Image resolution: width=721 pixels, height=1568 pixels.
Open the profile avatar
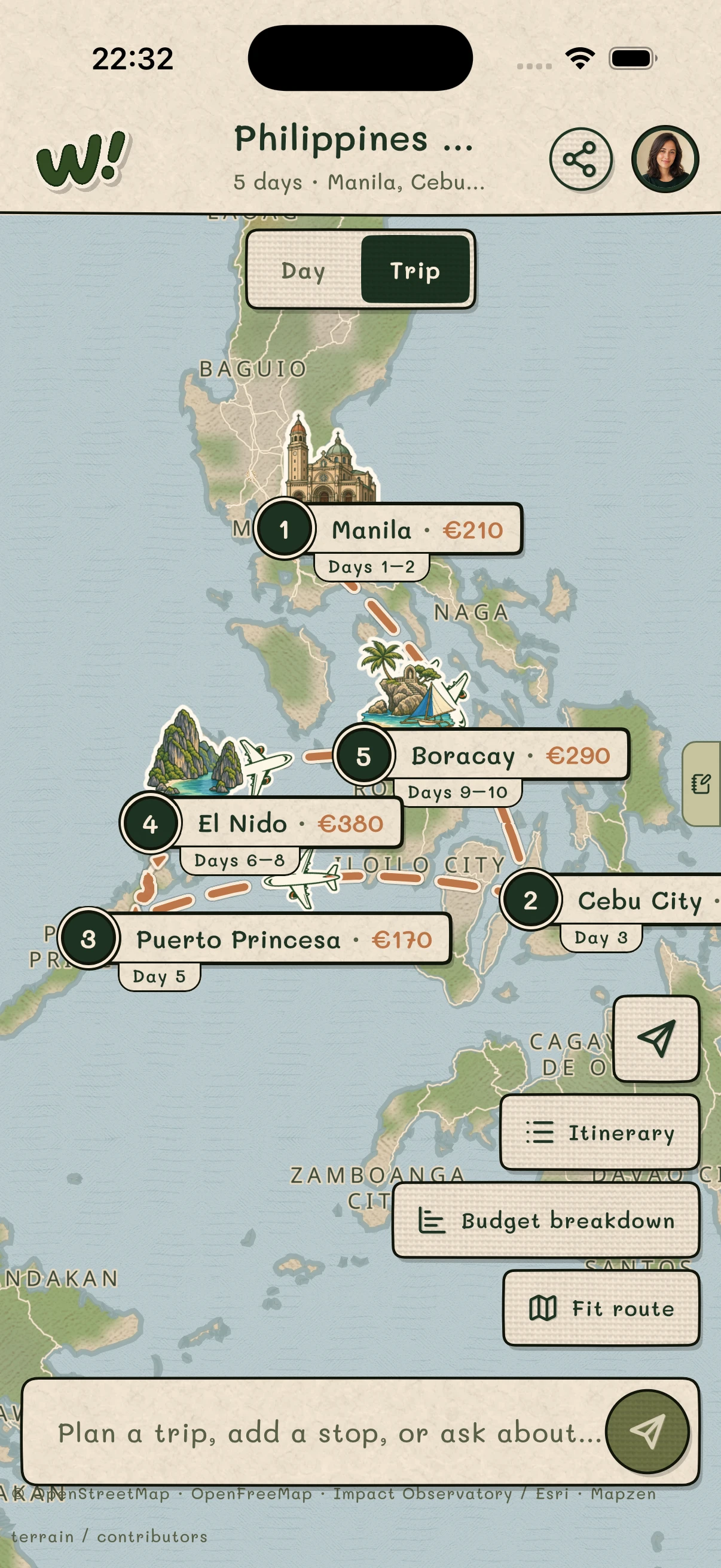point(664,160)
